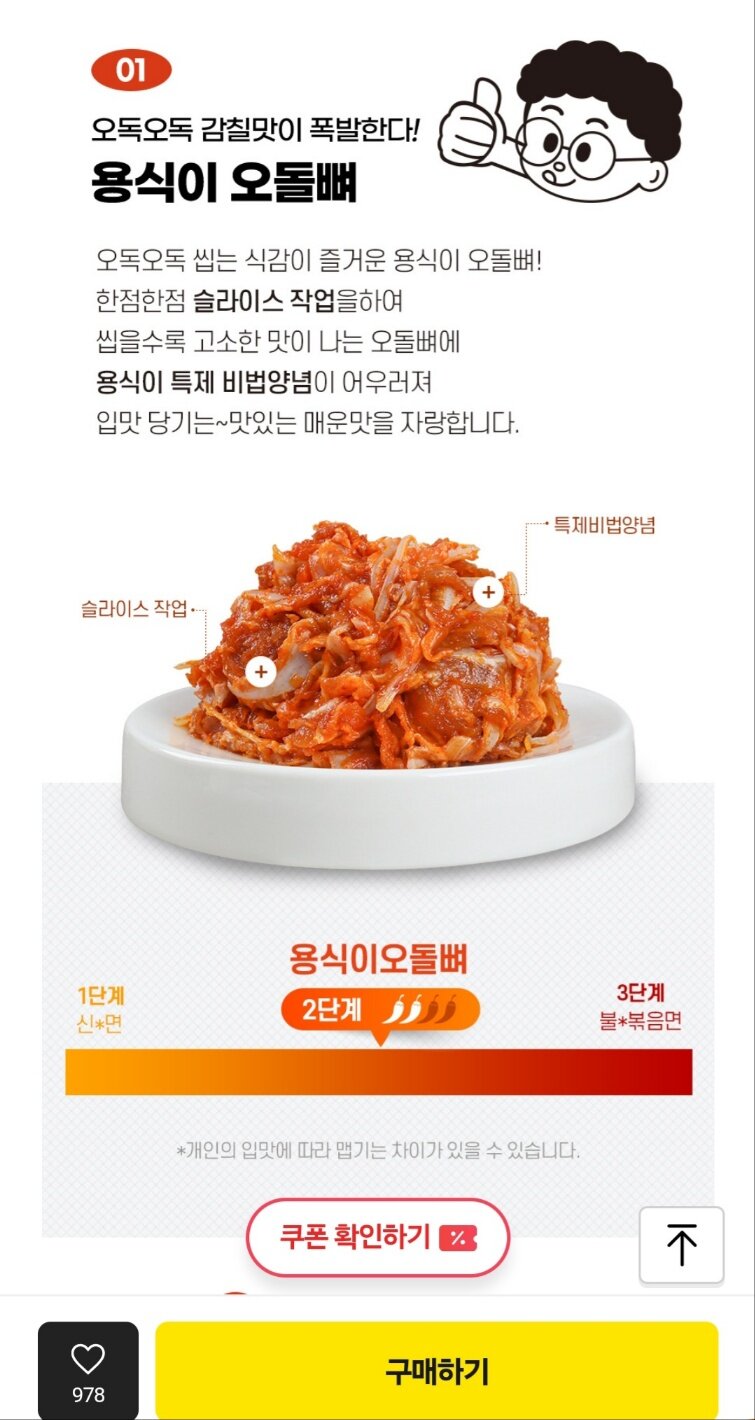
Task: Tap the 구매하기 purchase button
Action: point(436,1371)
